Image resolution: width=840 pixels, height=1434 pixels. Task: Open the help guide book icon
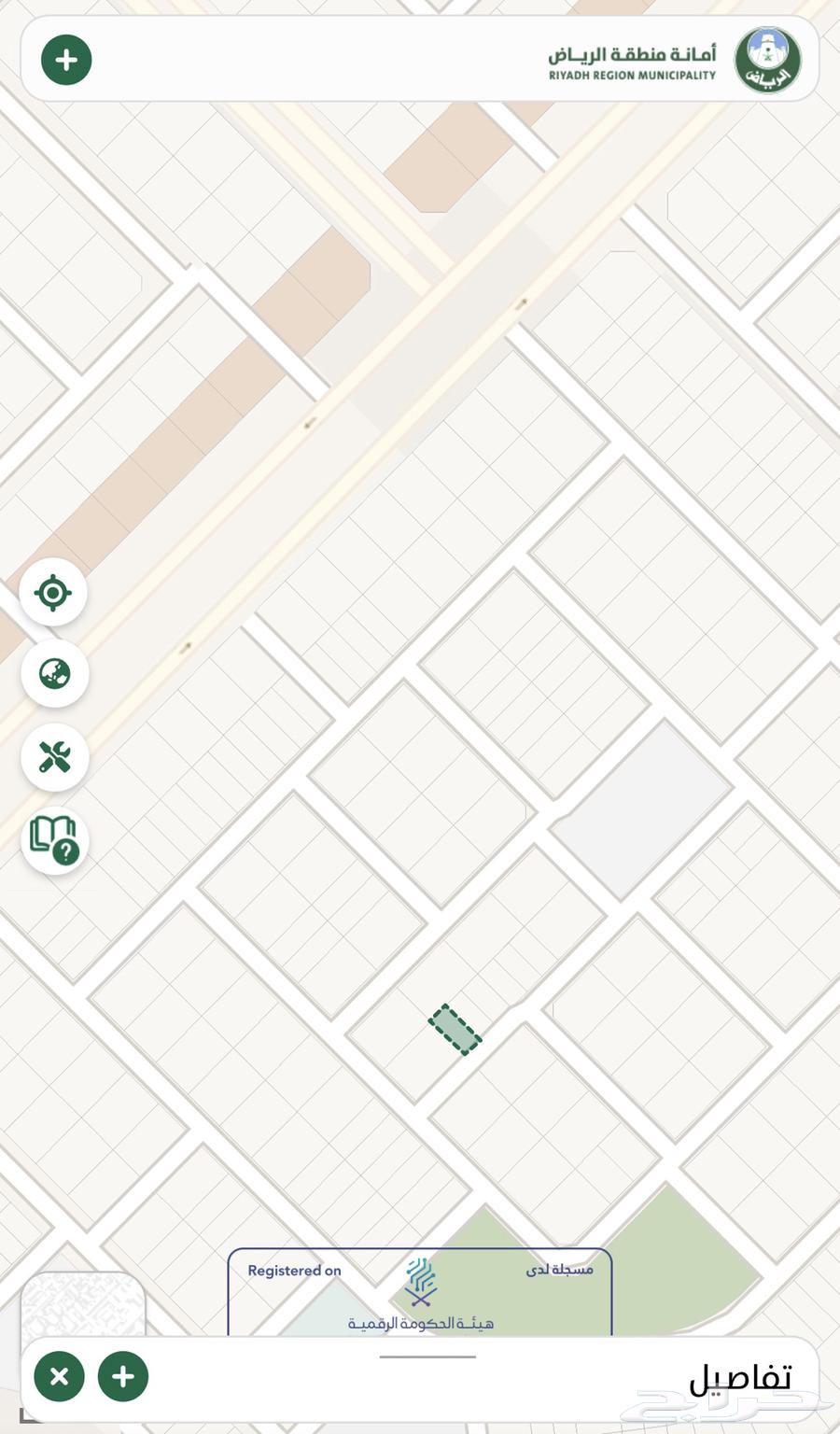click(x=55, y=840)
